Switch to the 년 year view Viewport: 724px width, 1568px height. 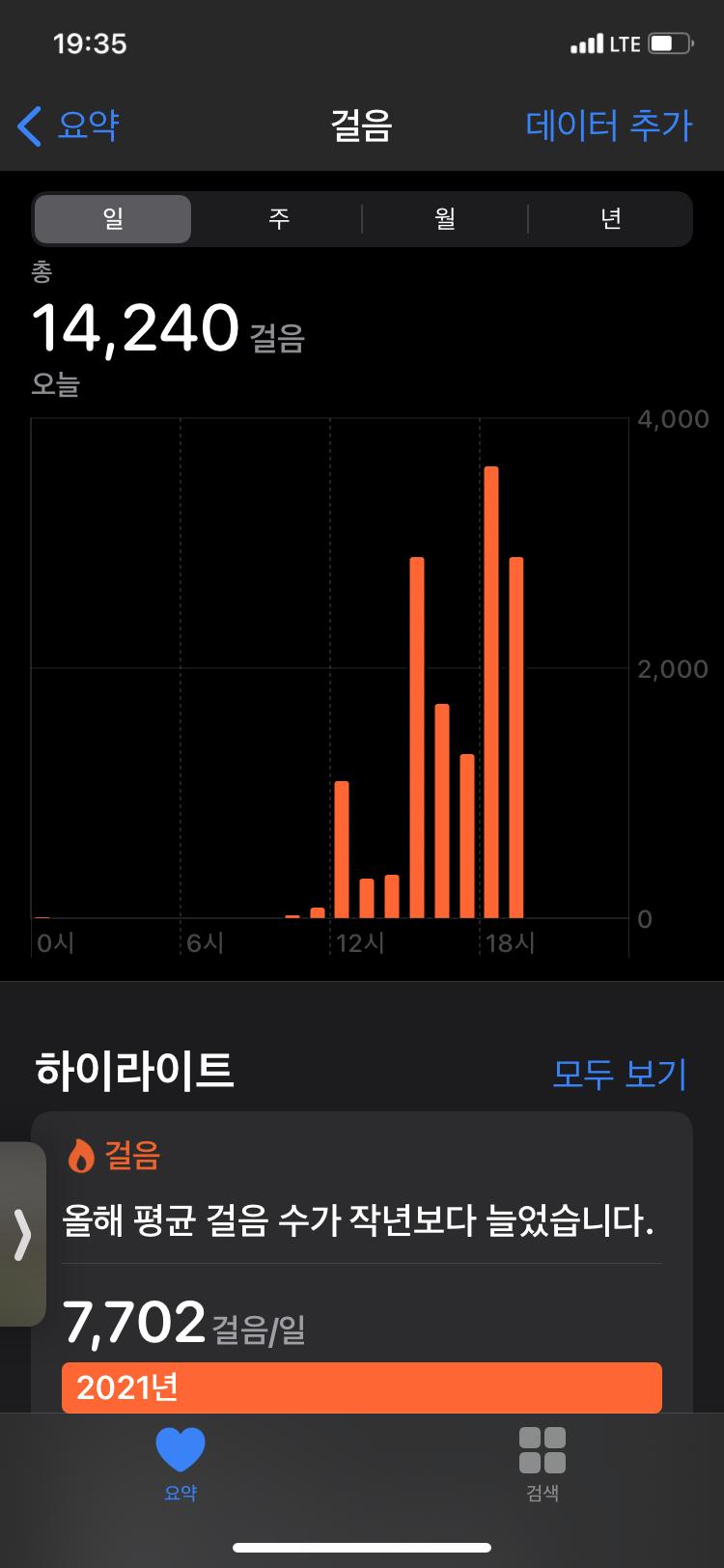(x=610, y=219)
